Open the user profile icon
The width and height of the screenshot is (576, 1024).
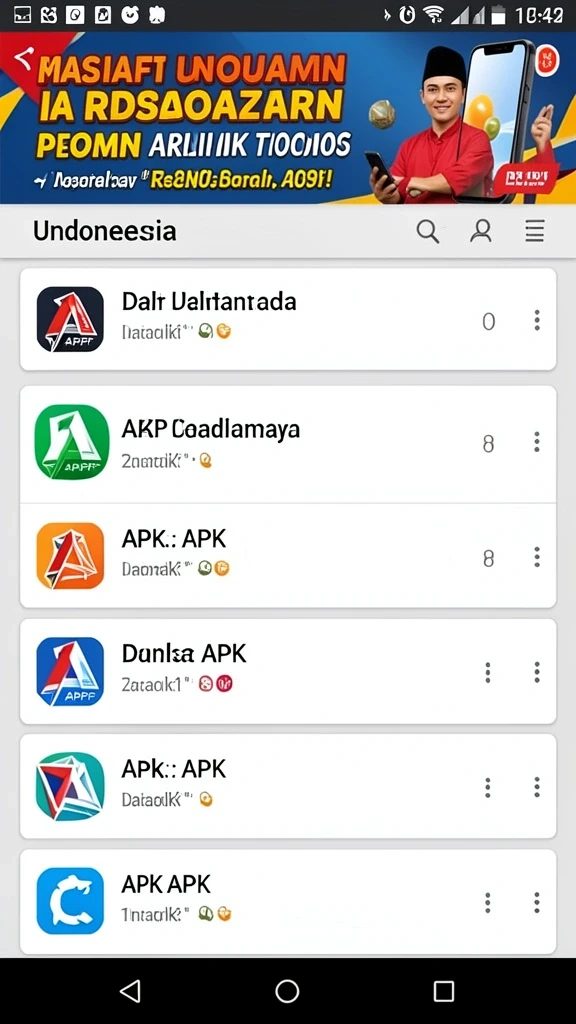[x=481, y=231]
